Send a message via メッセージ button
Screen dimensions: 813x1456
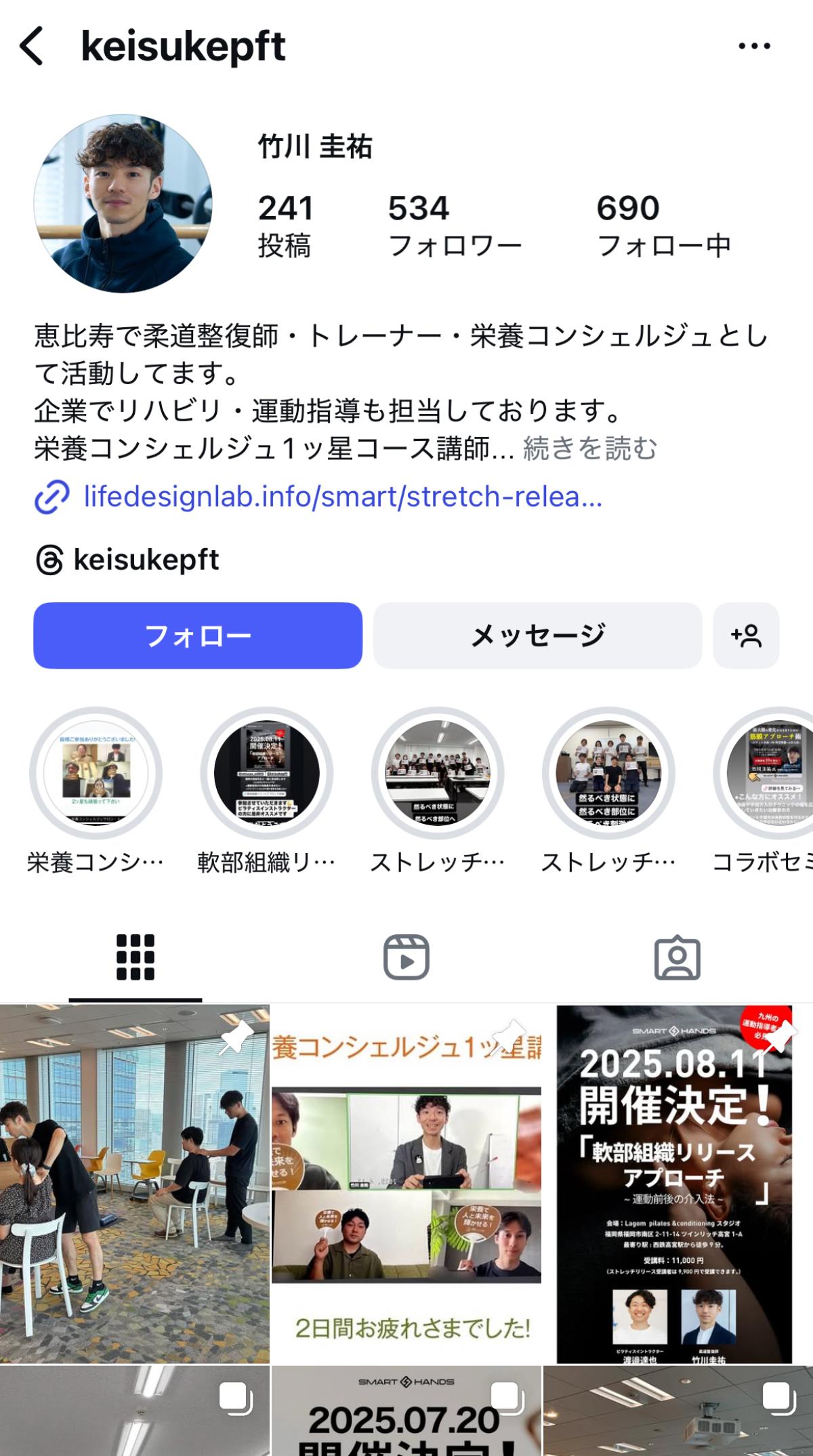[538, 636]
